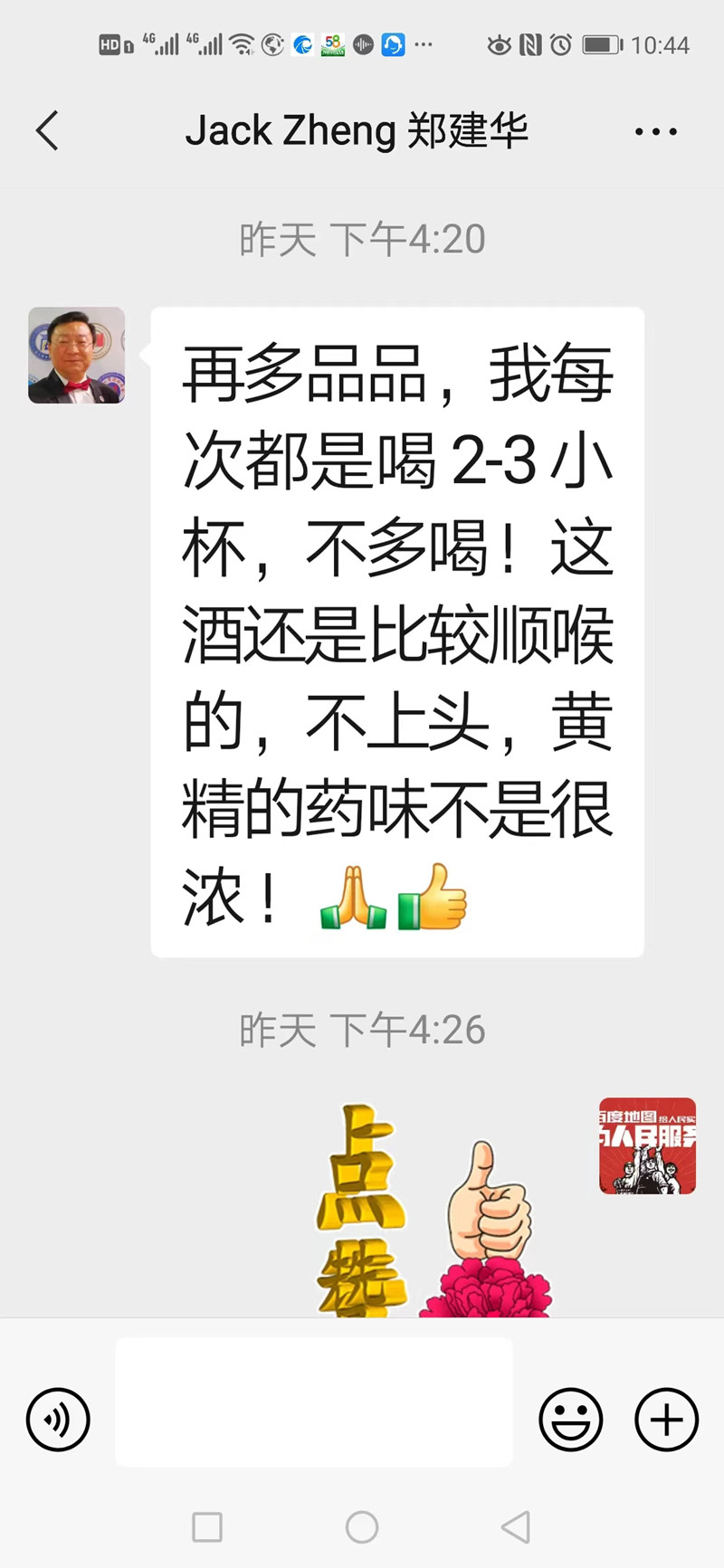Go back to the chat list
This screenshot has width=724, height=1568.
[x=47, y=131]
